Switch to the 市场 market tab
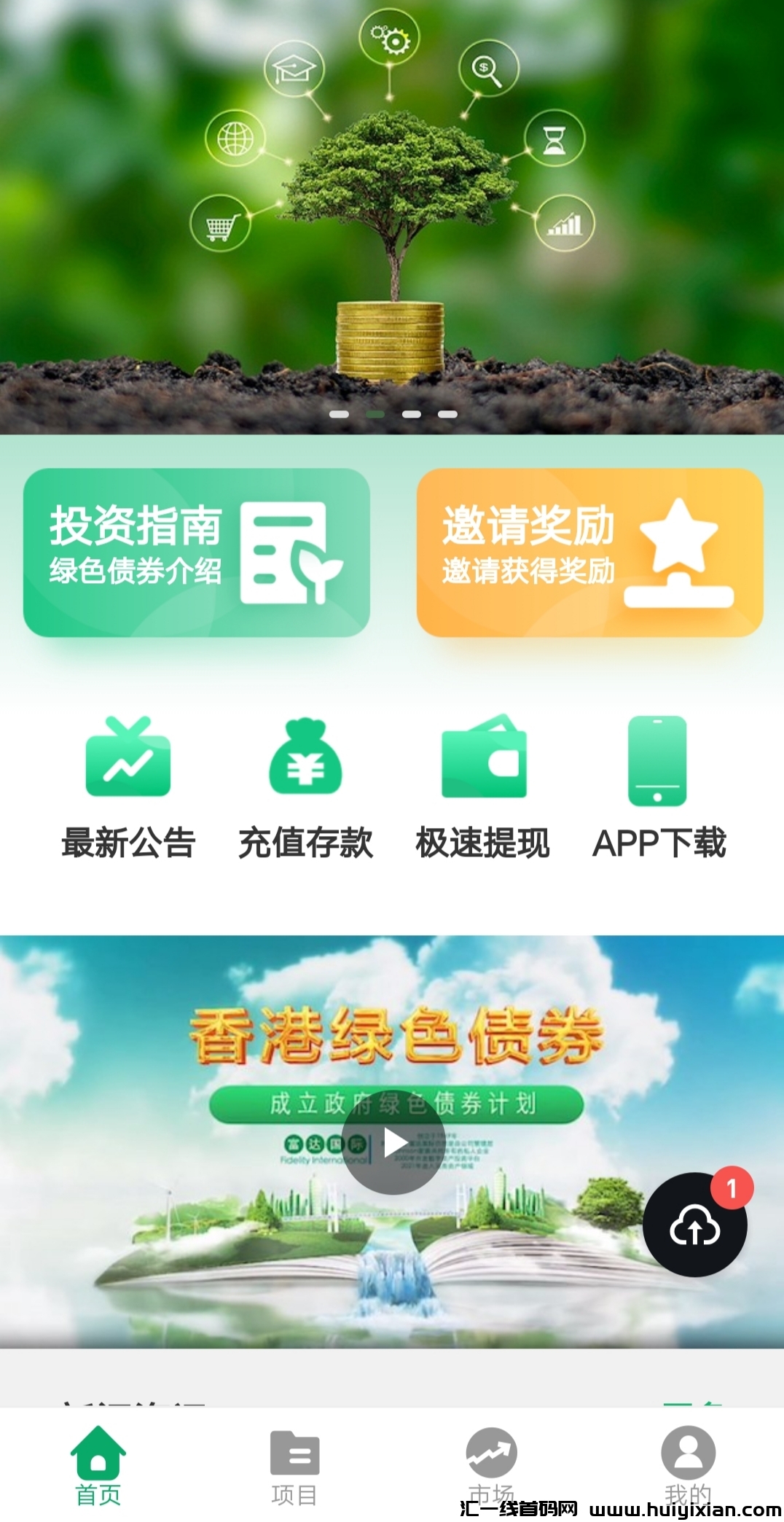Screen dimensions: 784x1522 tap(491, 1464)
